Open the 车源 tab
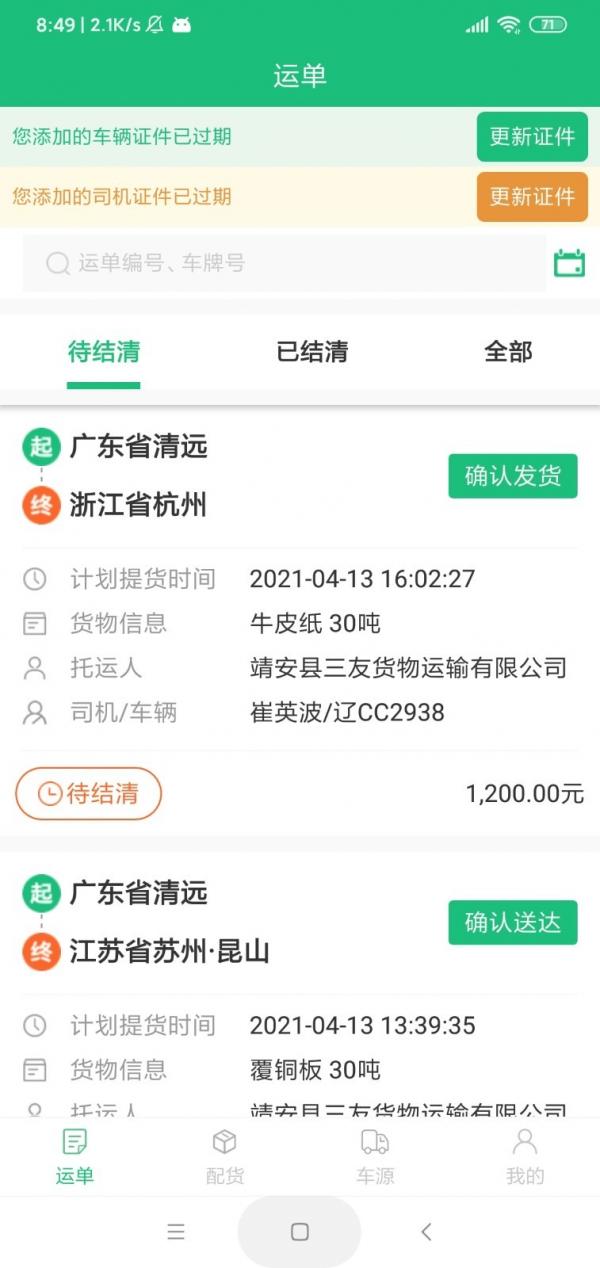Viewport: 600px width, 1268px height. click(375, 1157)
